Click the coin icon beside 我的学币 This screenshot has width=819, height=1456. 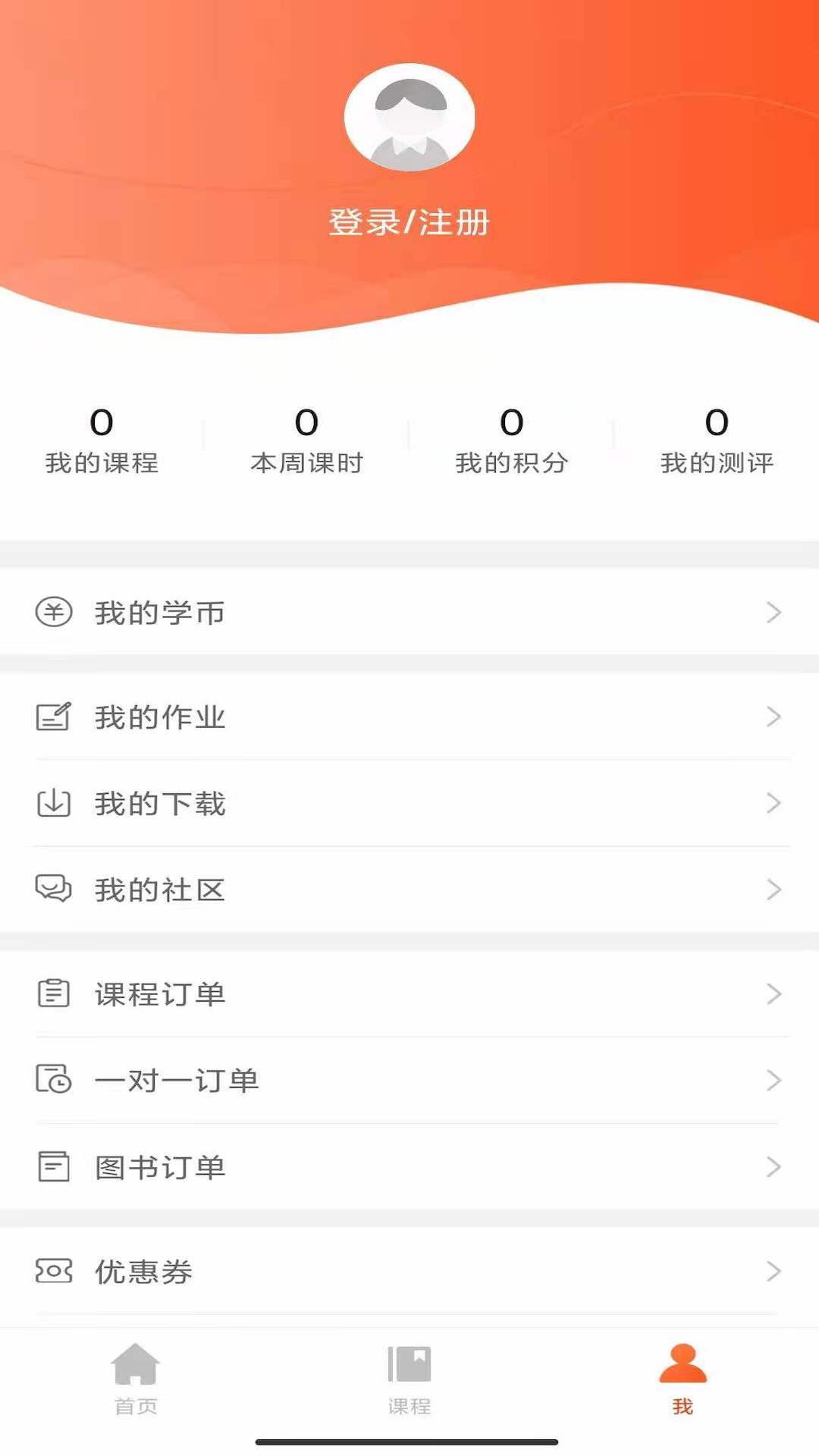tap(53, 612)
